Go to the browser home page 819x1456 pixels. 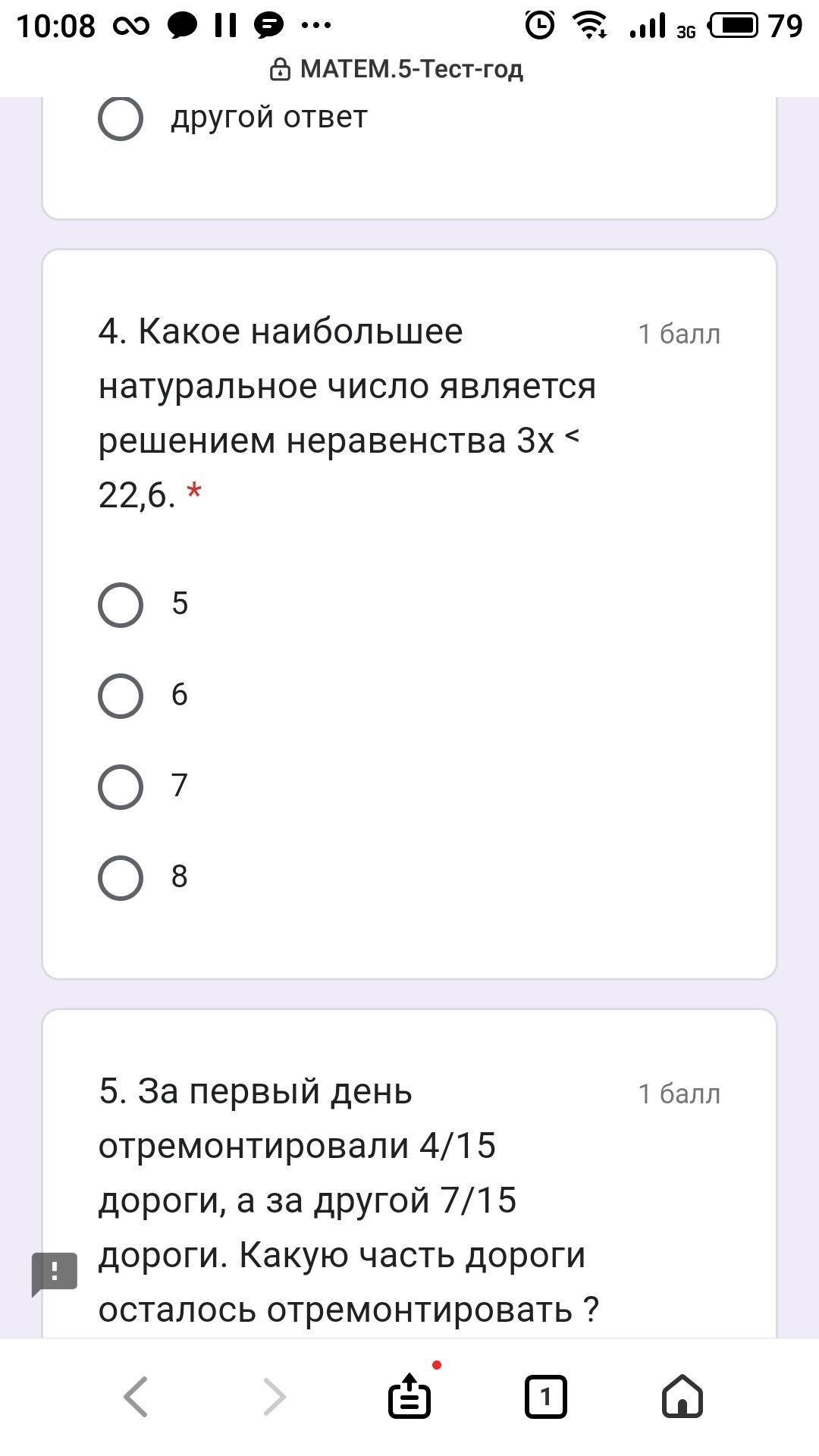click(x=682, y=1396)
